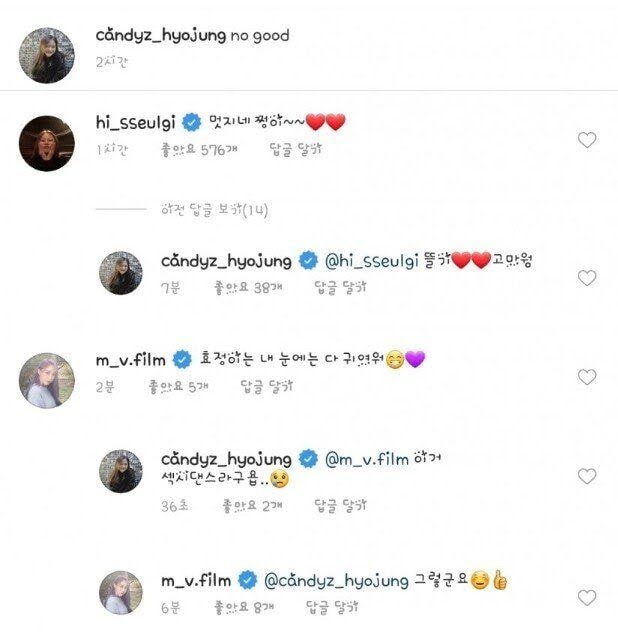
Task: Open m_v.film's avatar on the 2분 comment
Action: 47,381
